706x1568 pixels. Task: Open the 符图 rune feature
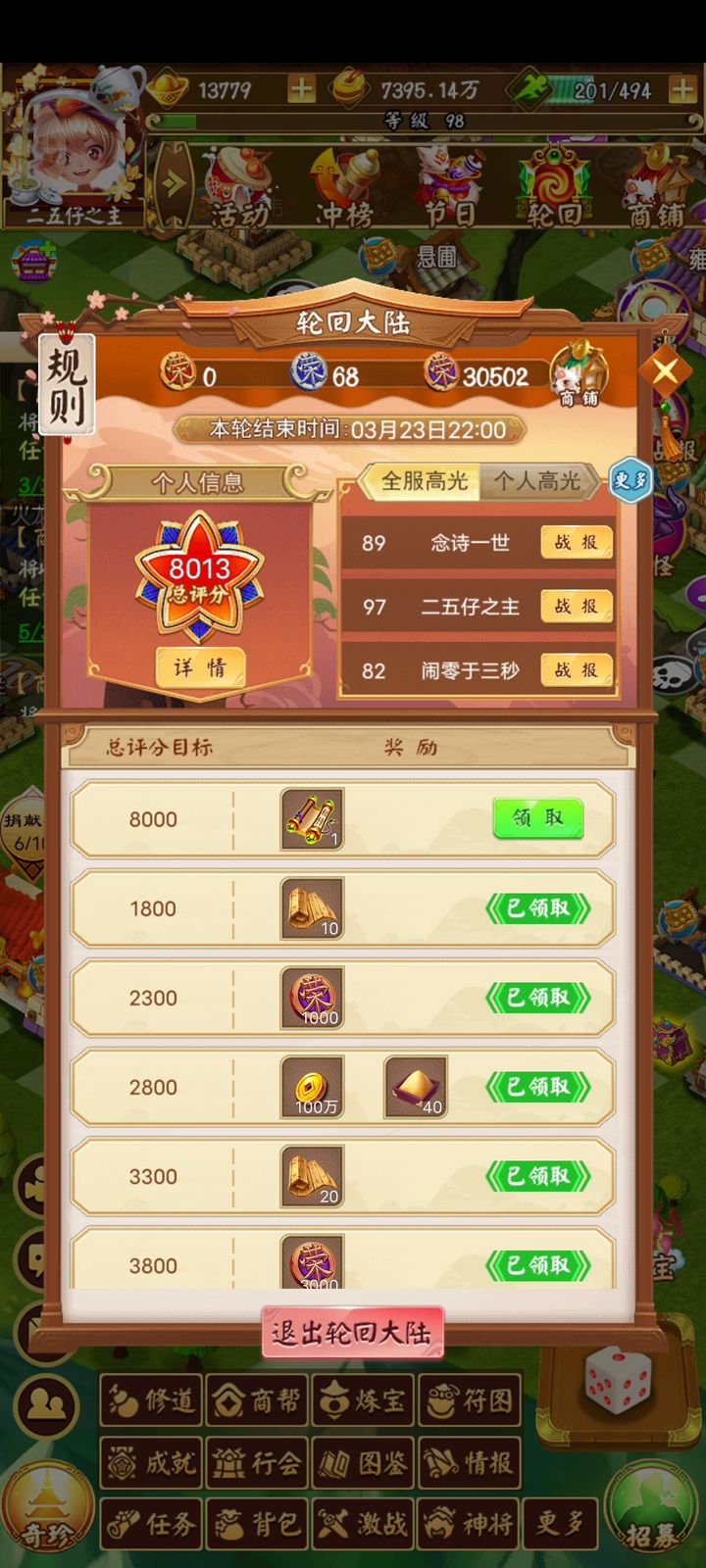(468, 1398)
